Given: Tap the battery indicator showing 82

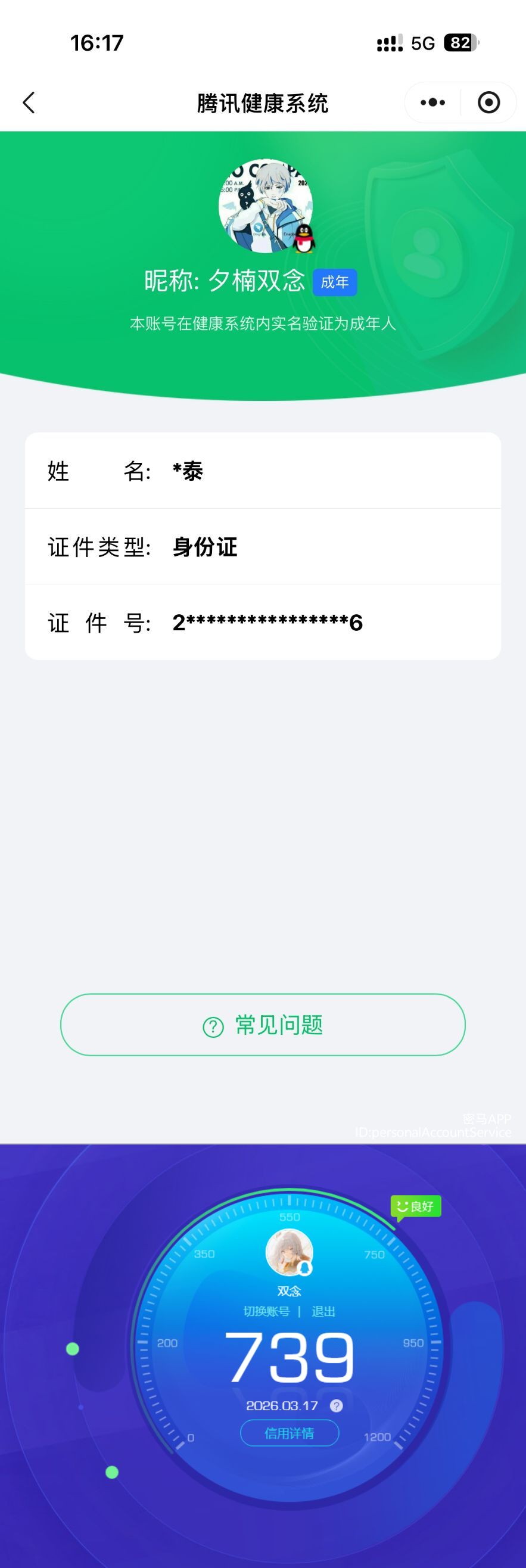Looking at the screenshot, I should click(461, 43).
